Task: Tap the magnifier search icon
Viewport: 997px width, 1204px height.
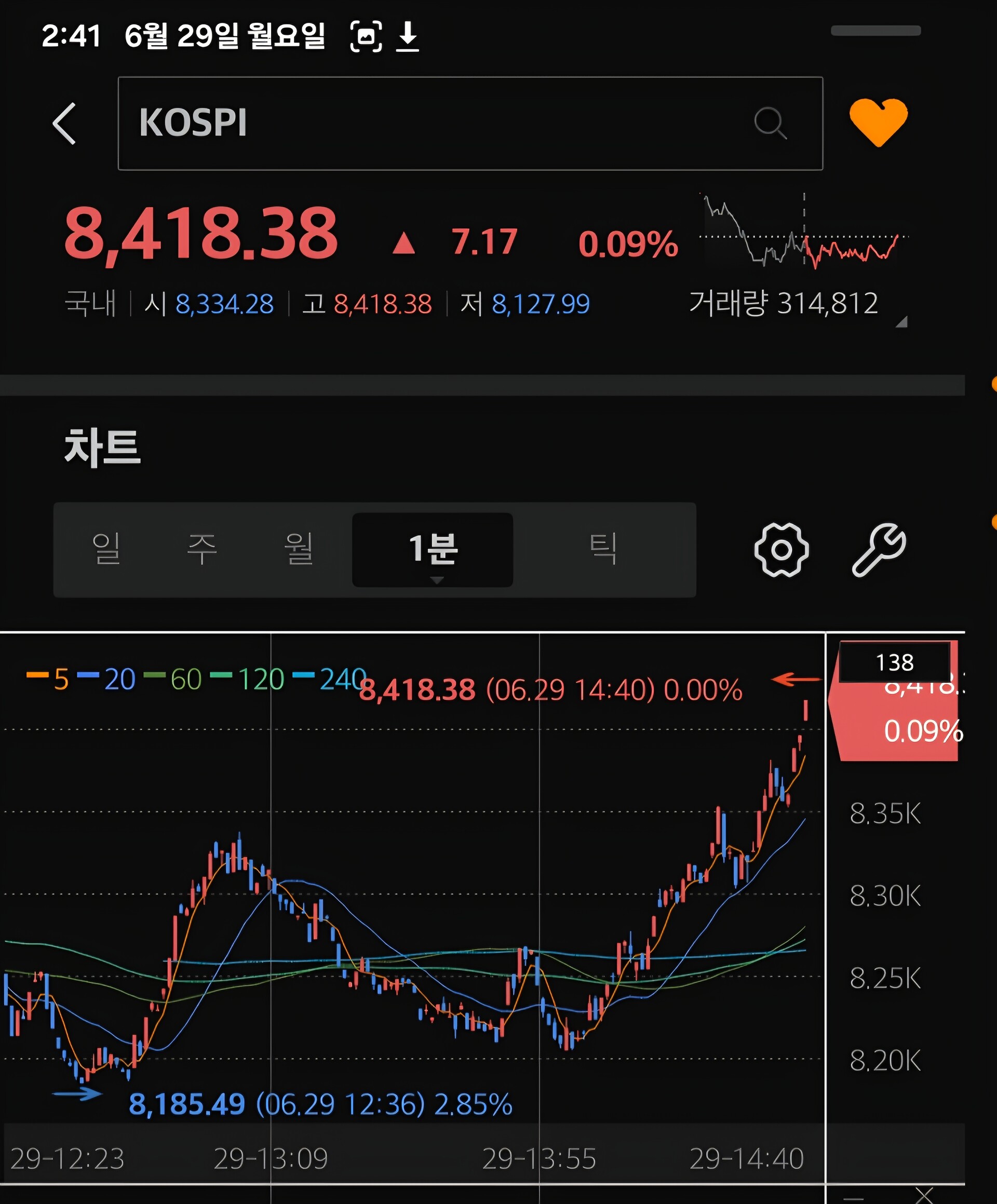Action: (770, 123)
